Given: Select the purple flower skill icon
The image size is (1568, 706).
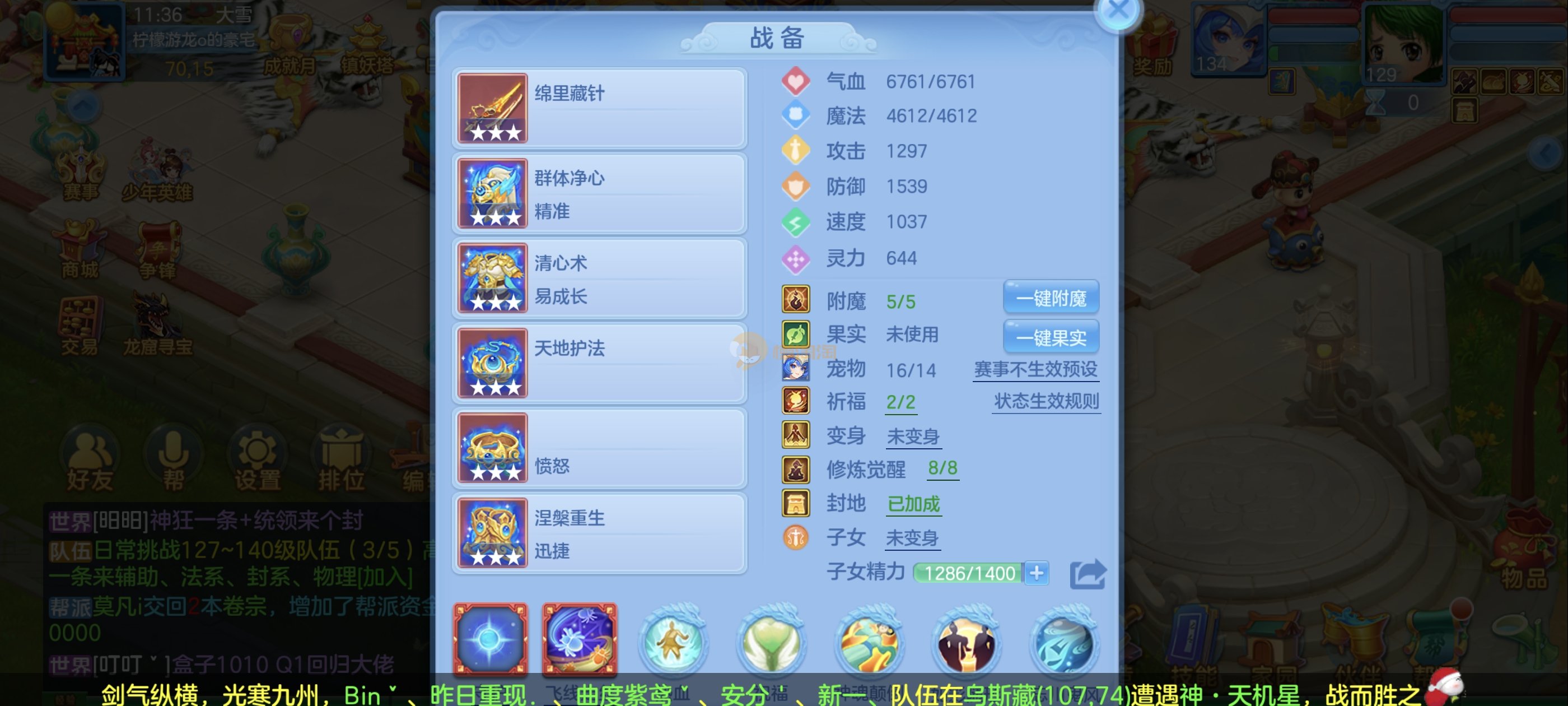Looking at the screenshot, I should (579, 639).
